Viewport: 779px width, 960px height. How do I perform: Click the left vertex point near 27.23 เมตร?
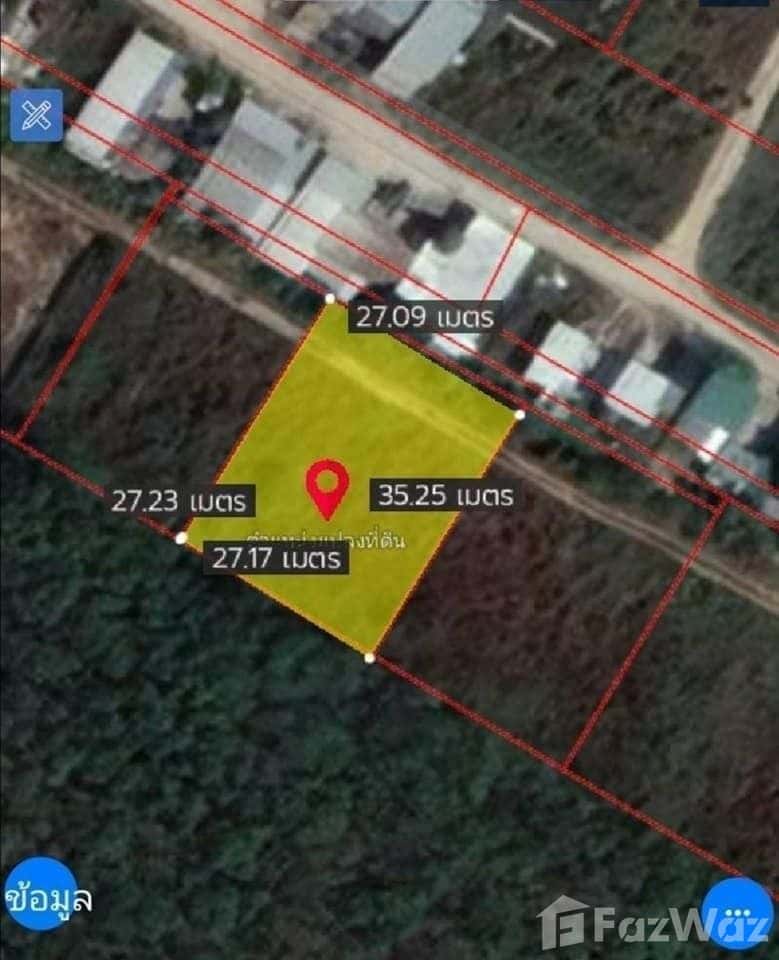(182, 537)
